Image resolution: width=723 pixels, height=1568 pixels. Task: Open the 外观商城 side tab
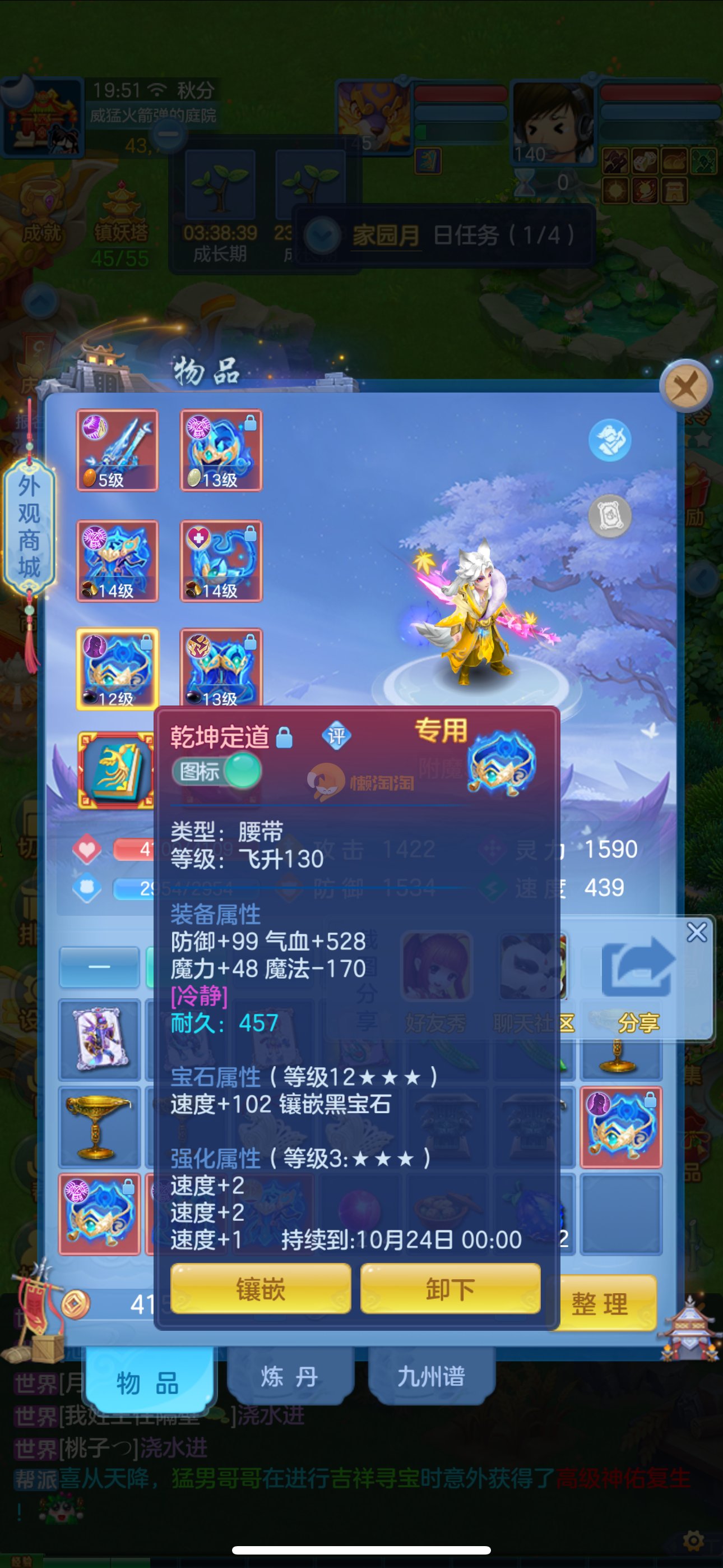(29, 527)
